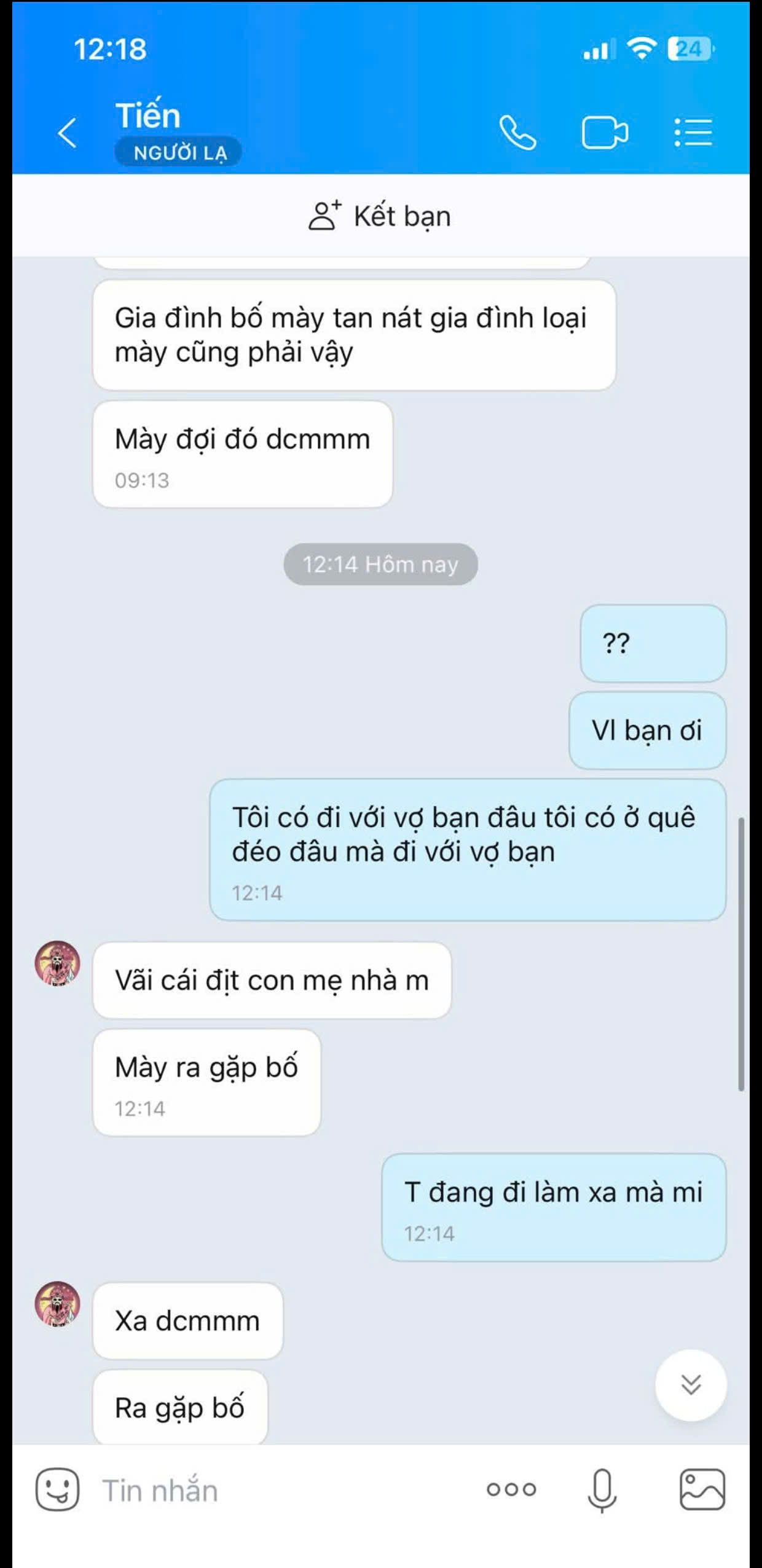
Task: Open the sticker and emoji picker
Action: [x=57, y=1489]
